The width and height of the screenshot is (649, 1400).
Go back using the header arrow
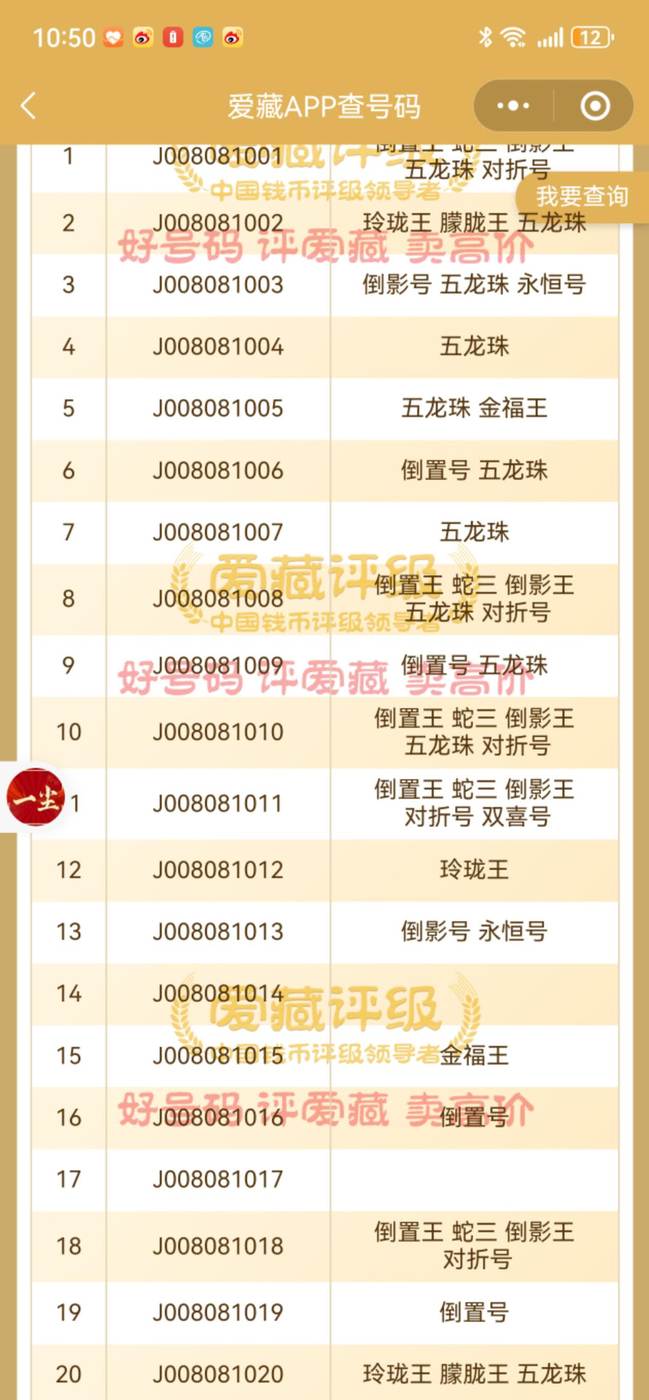point(28,106)
